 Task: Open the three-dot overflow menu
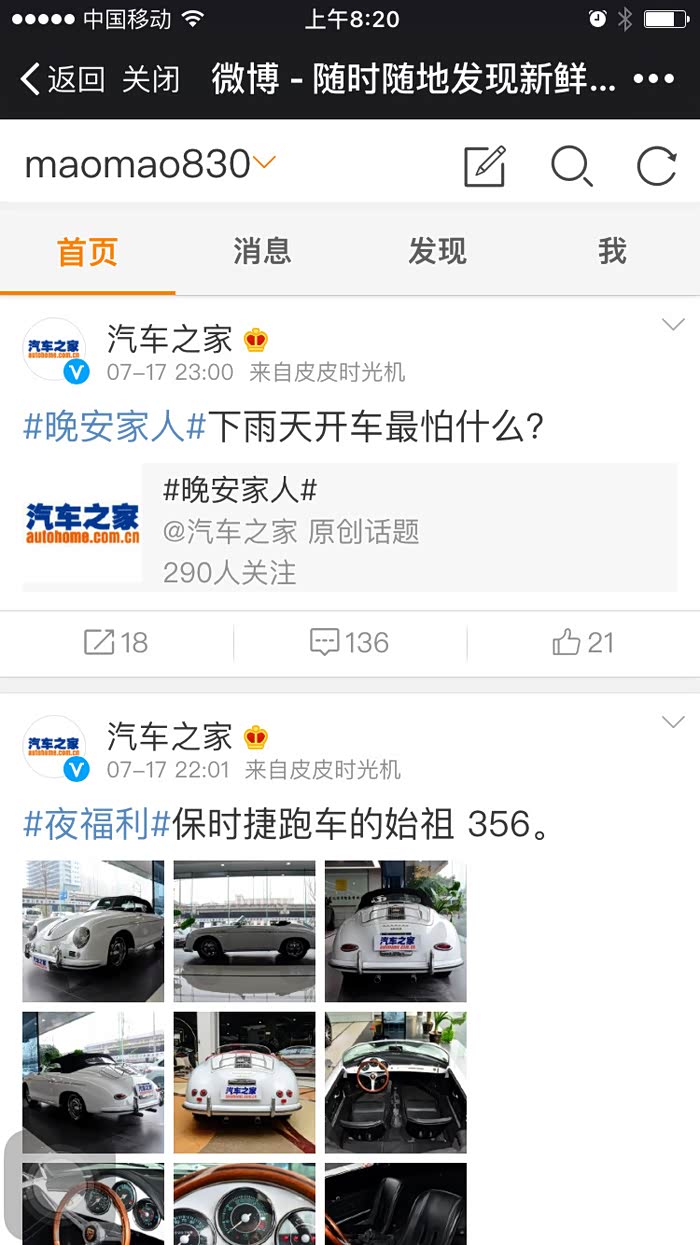coord(653,79)
